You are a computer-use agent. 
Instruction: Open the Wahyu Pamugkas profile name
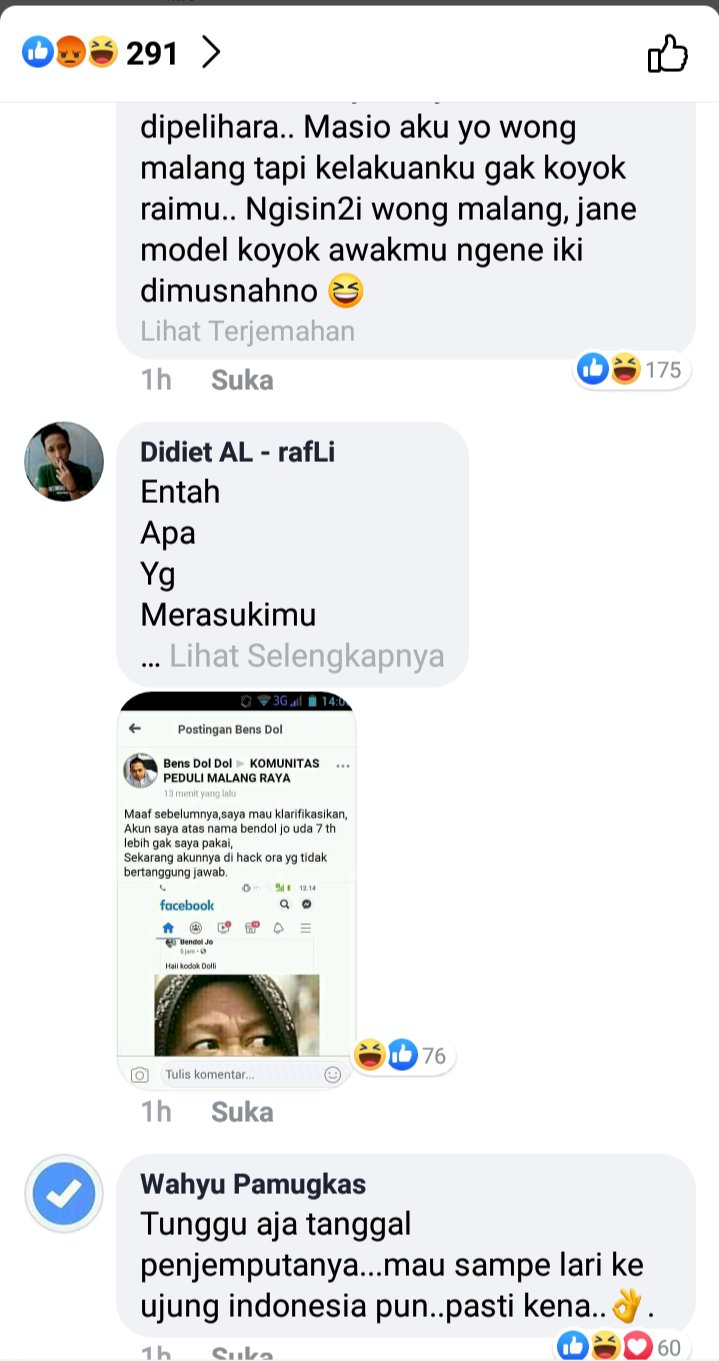coord(253,1185)
